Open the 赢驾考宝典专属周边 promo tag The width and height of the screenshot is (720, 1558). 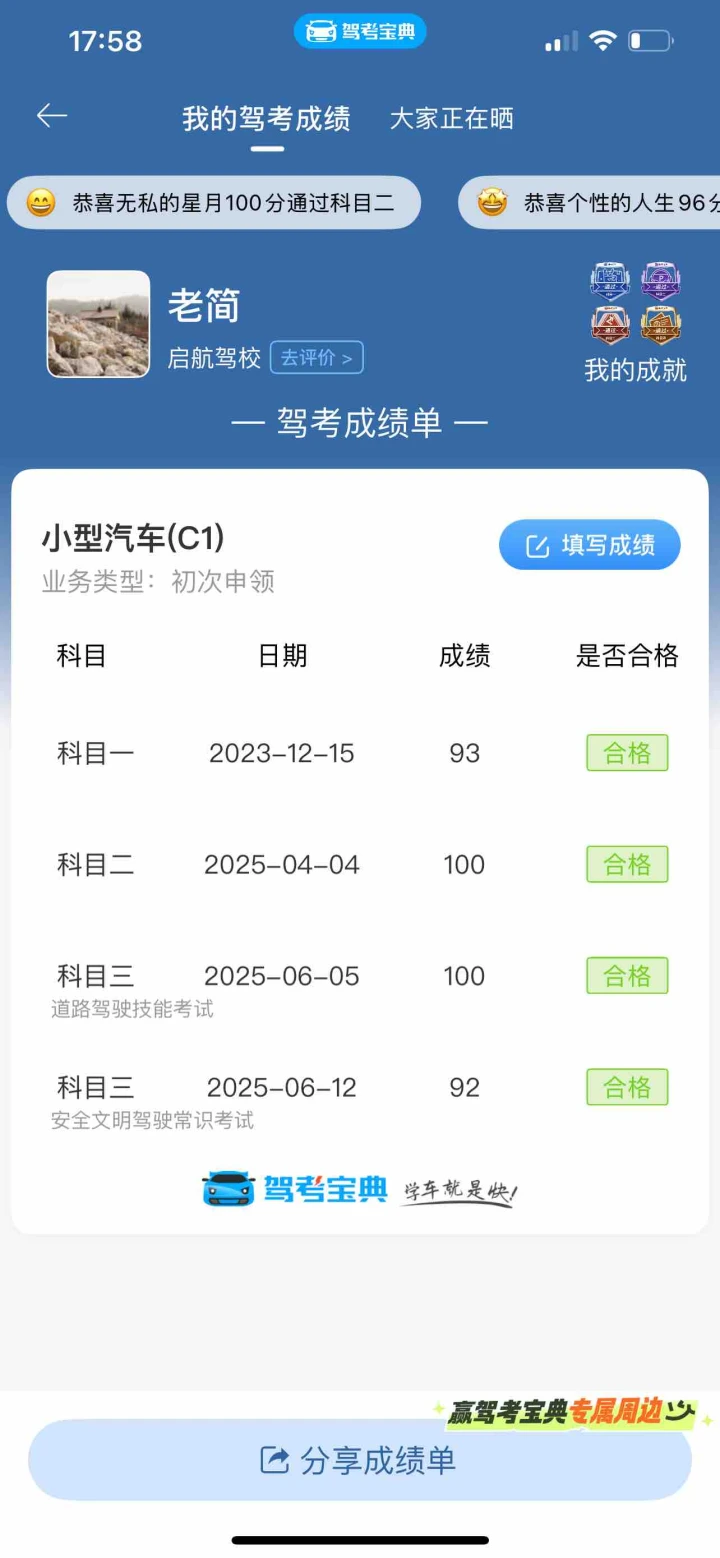click(x=573, y=1411)
